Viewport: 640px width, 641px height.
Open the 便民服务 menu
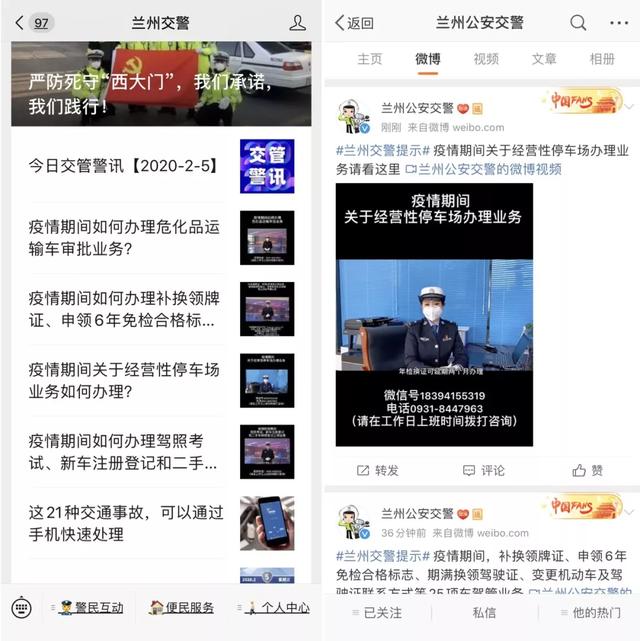tap(181, 607)
